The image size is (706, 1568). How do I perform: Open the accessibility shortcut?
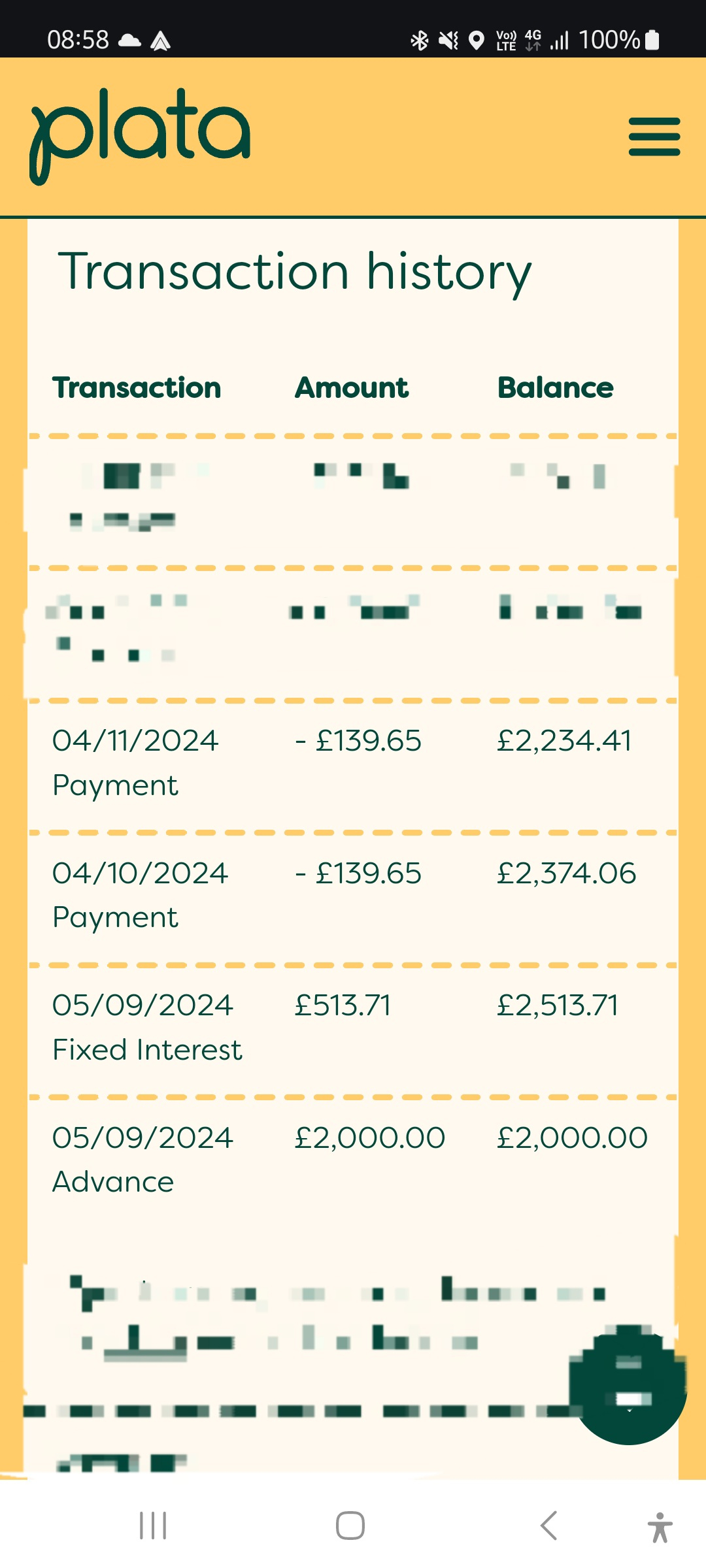coord(660,1527)
